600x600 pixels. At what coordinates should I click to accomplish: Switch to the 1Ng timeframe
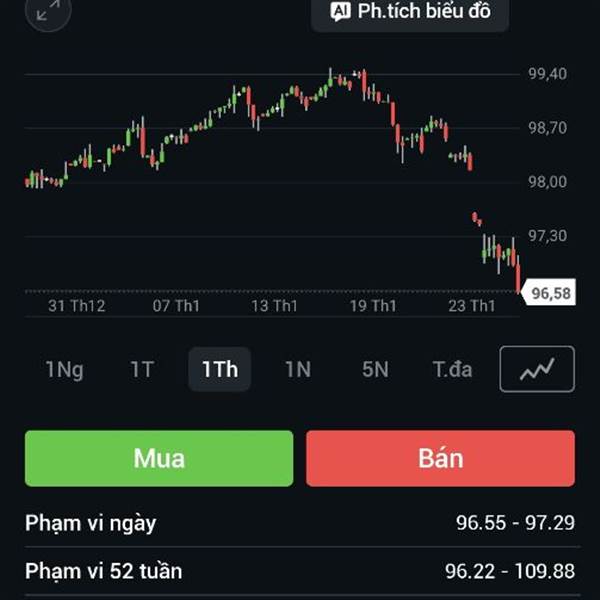64,369
